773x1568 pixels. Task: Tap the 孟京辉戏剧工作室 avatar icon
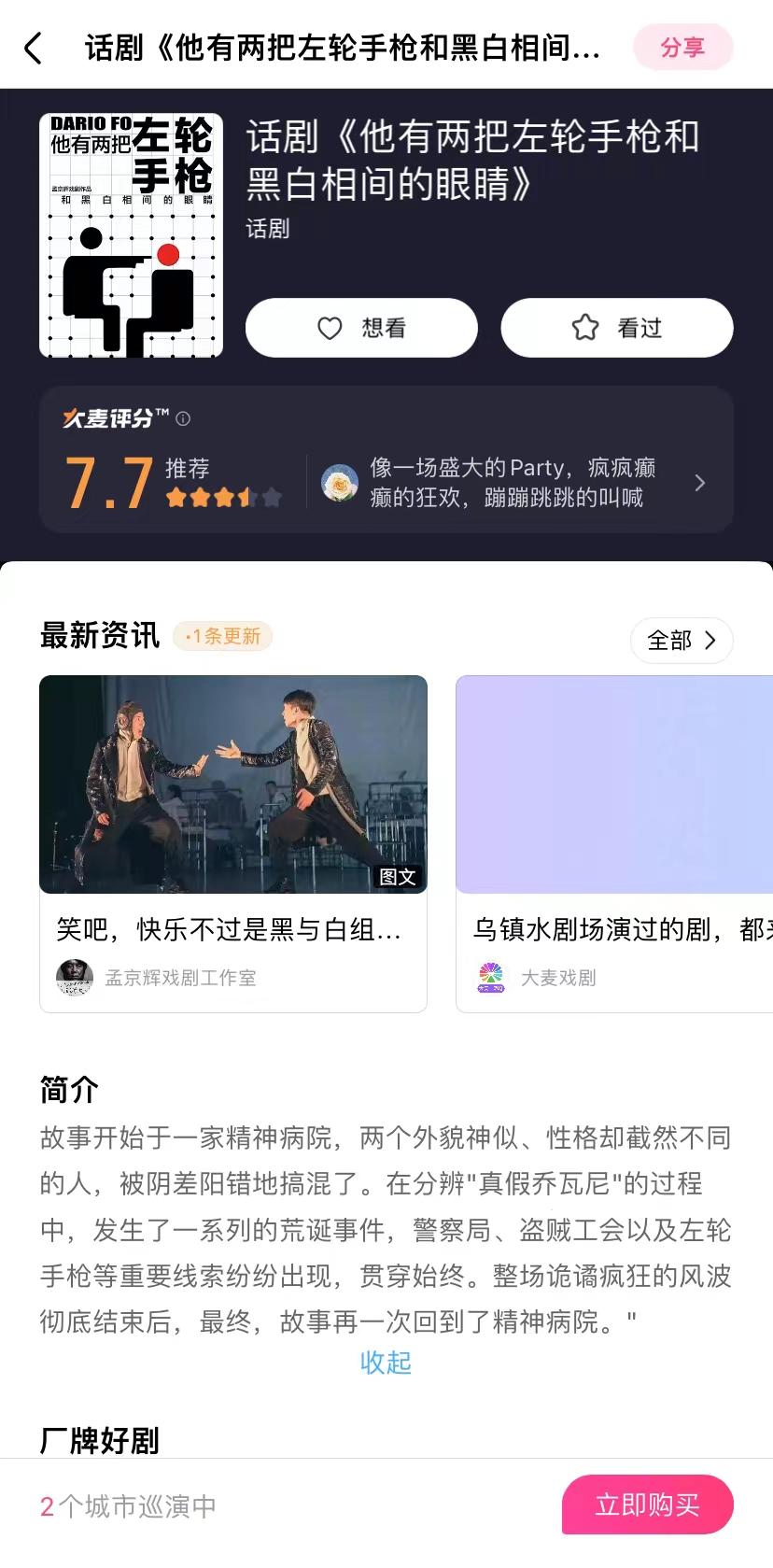[x=74, y=978]
